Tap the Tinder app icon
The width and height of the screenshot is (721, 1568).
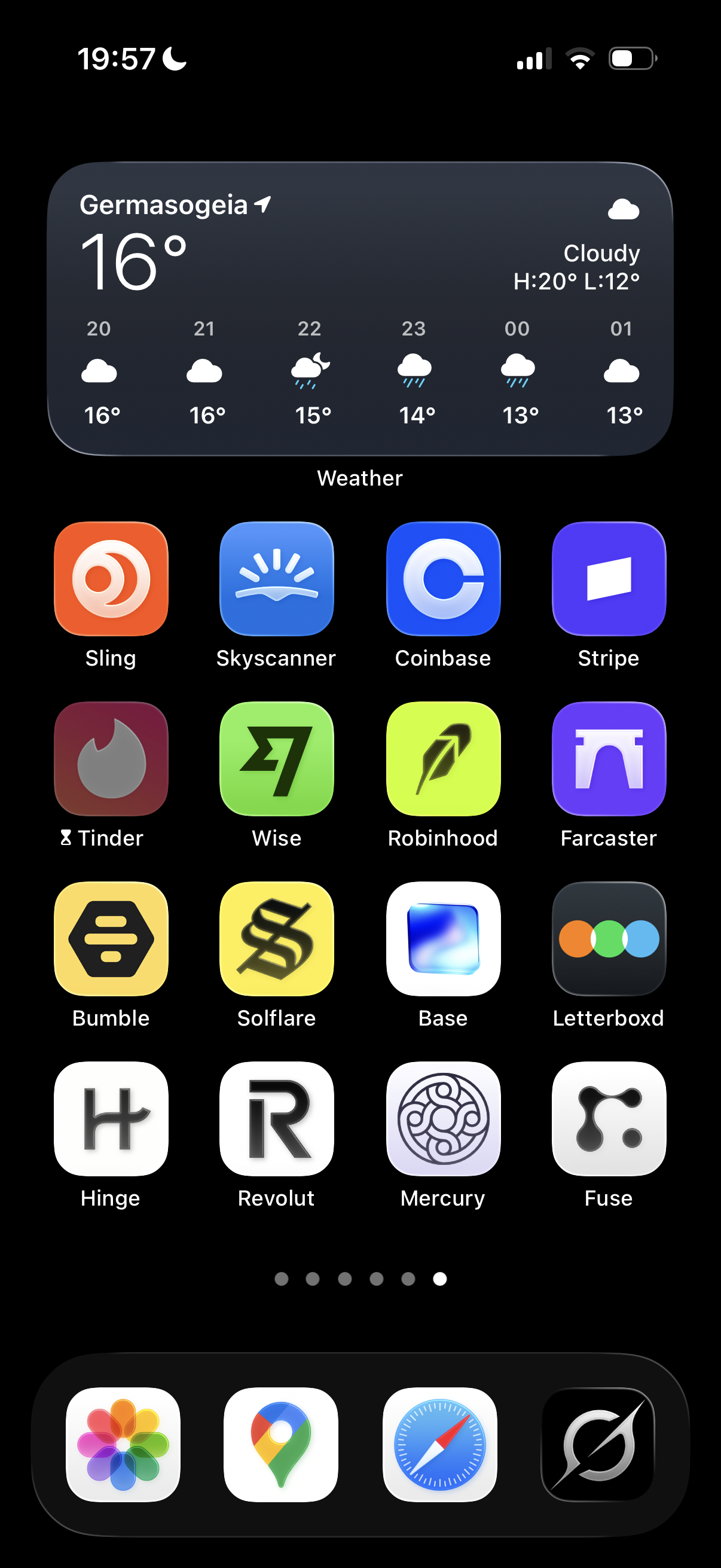pos(111,759)
